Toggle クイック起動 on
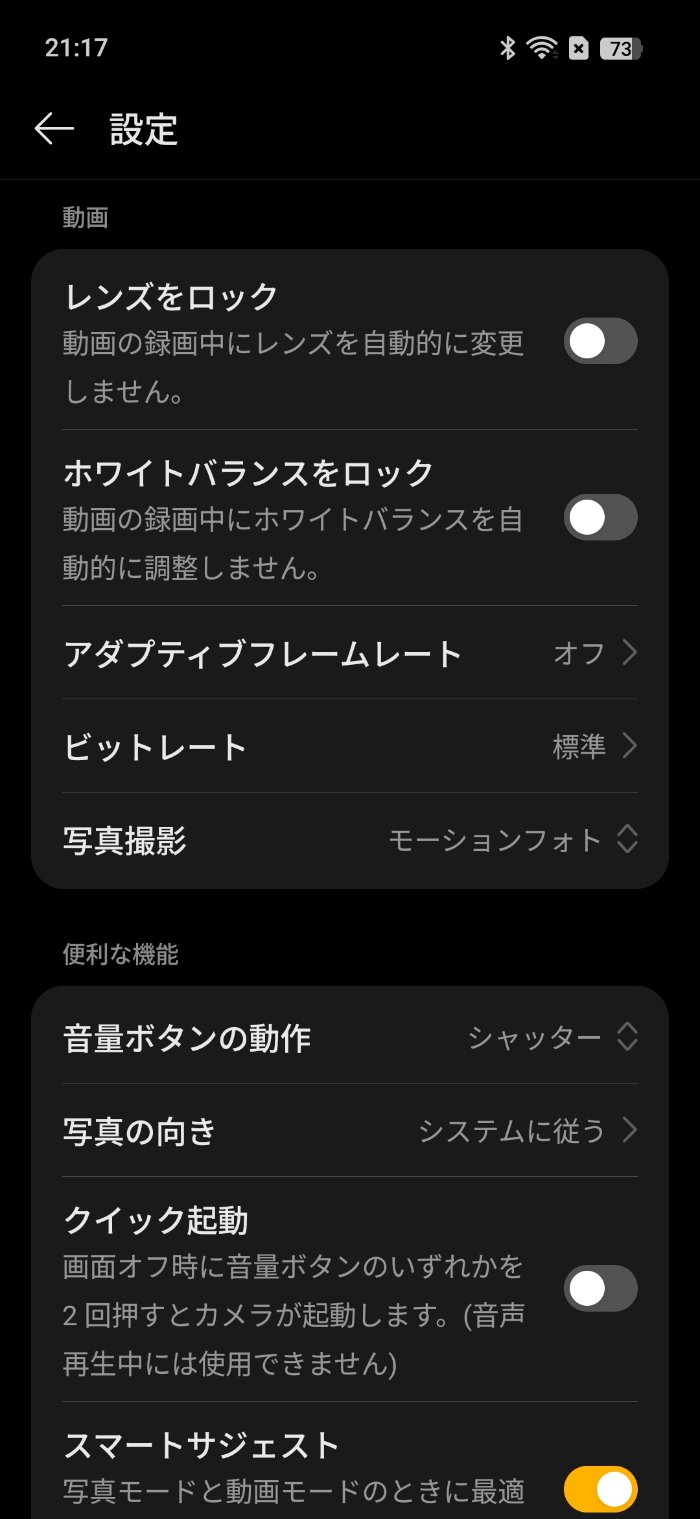 [x=601, y=1288]
